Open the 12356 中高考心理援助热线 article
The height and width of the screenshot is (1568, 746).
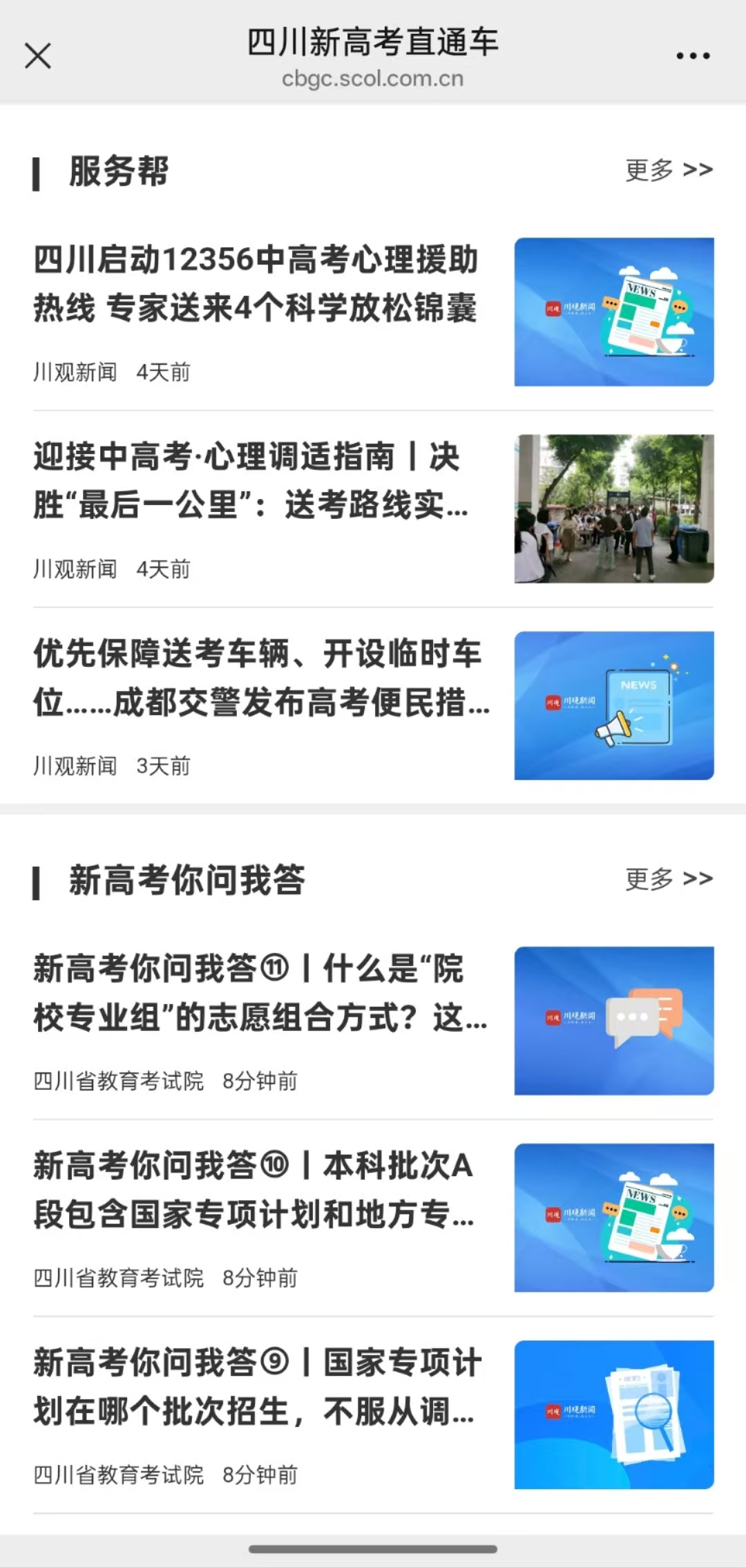point(256,283)
